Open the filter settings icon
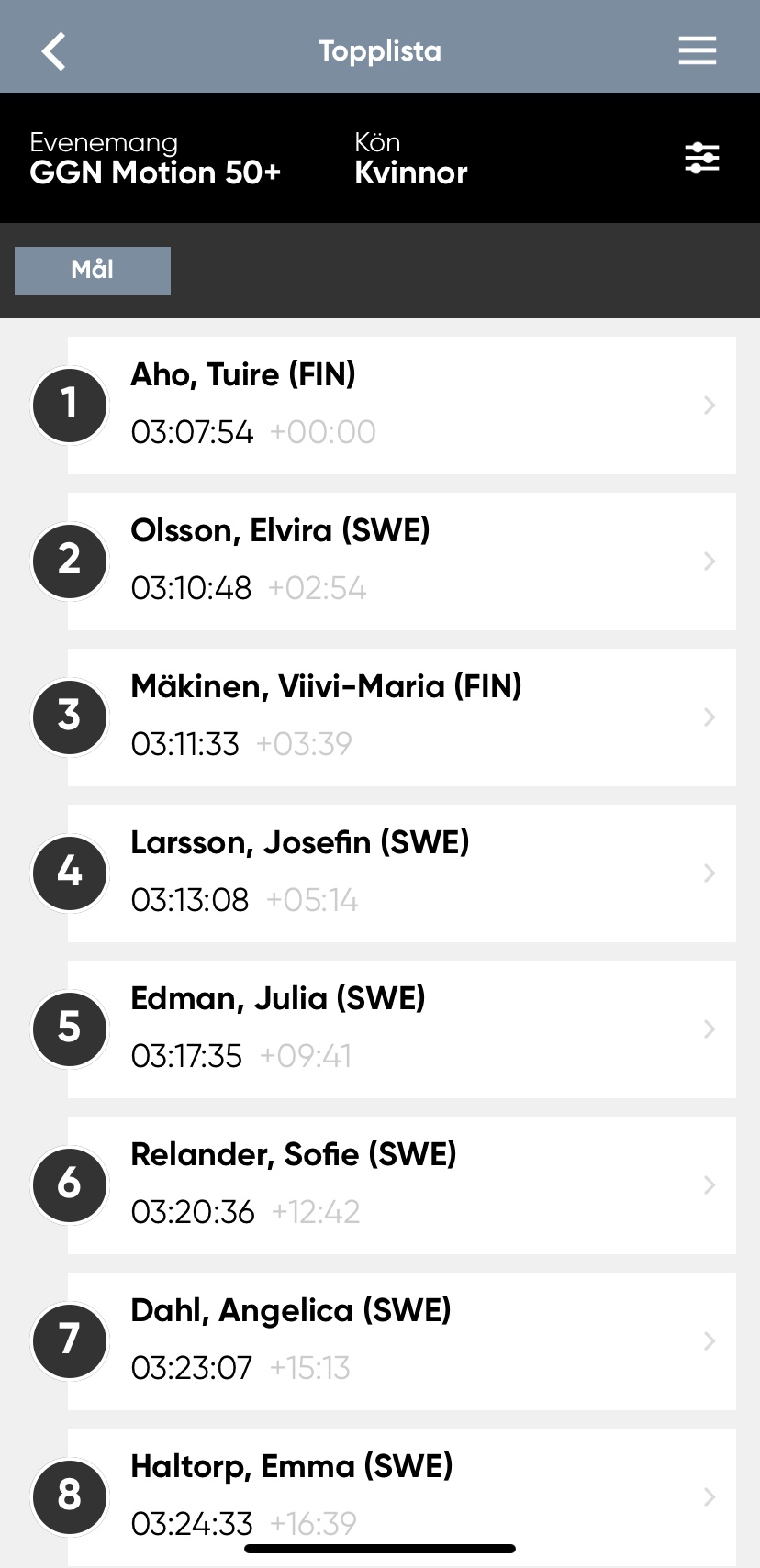The height and width of the screenshot is (1568, 760). point(701,158)
